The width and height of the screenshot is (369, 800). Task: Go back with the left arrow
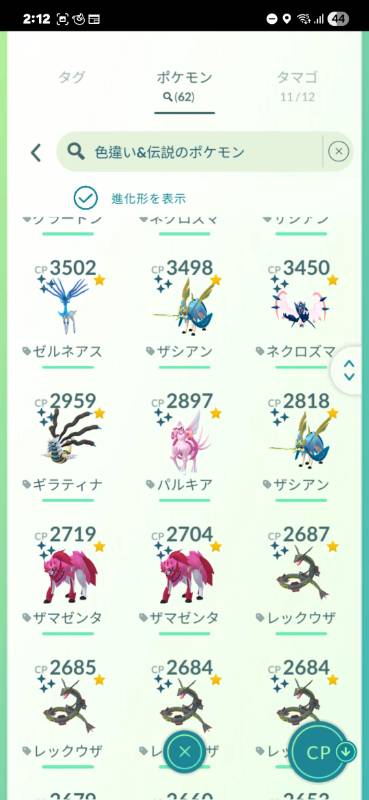35,153
